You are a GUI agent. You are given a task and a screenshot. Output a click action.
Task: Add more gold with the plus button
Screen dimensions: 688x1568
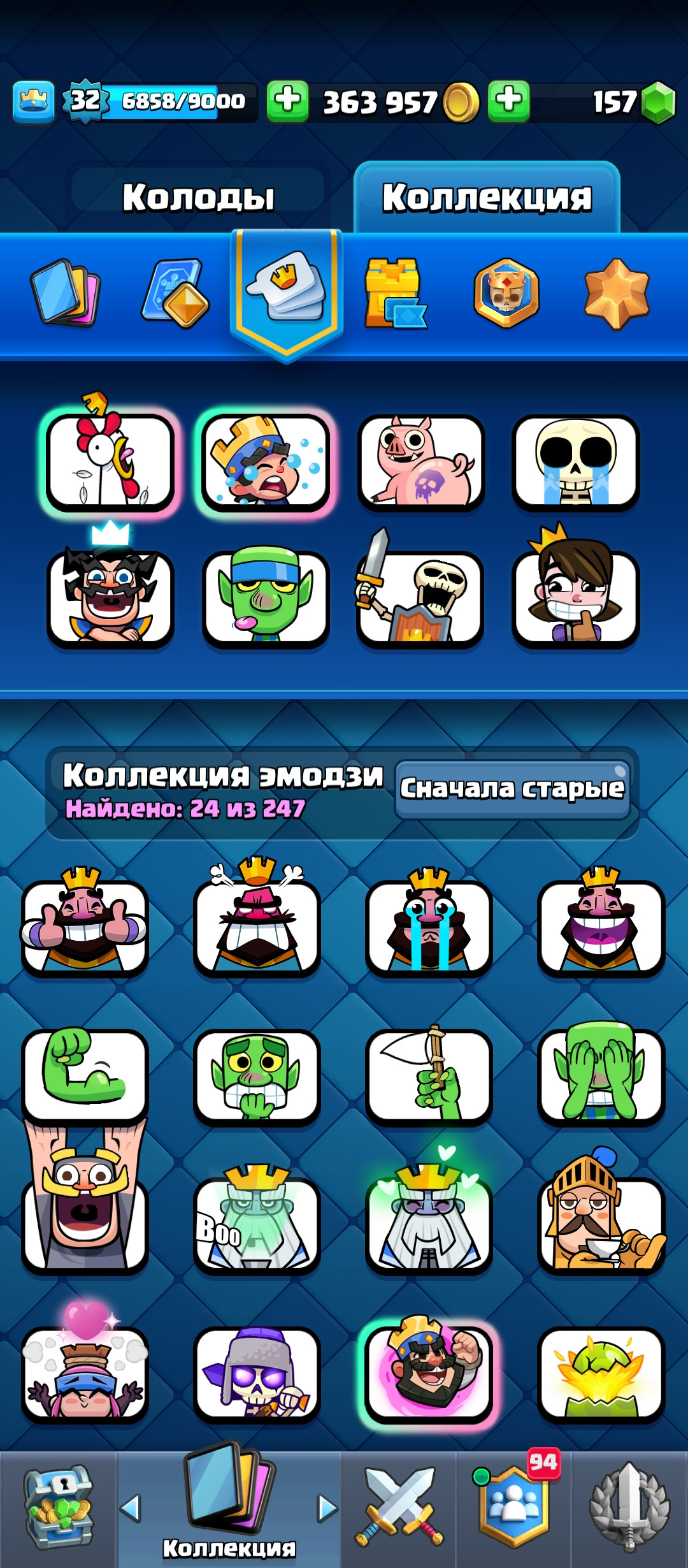point(287,101)
